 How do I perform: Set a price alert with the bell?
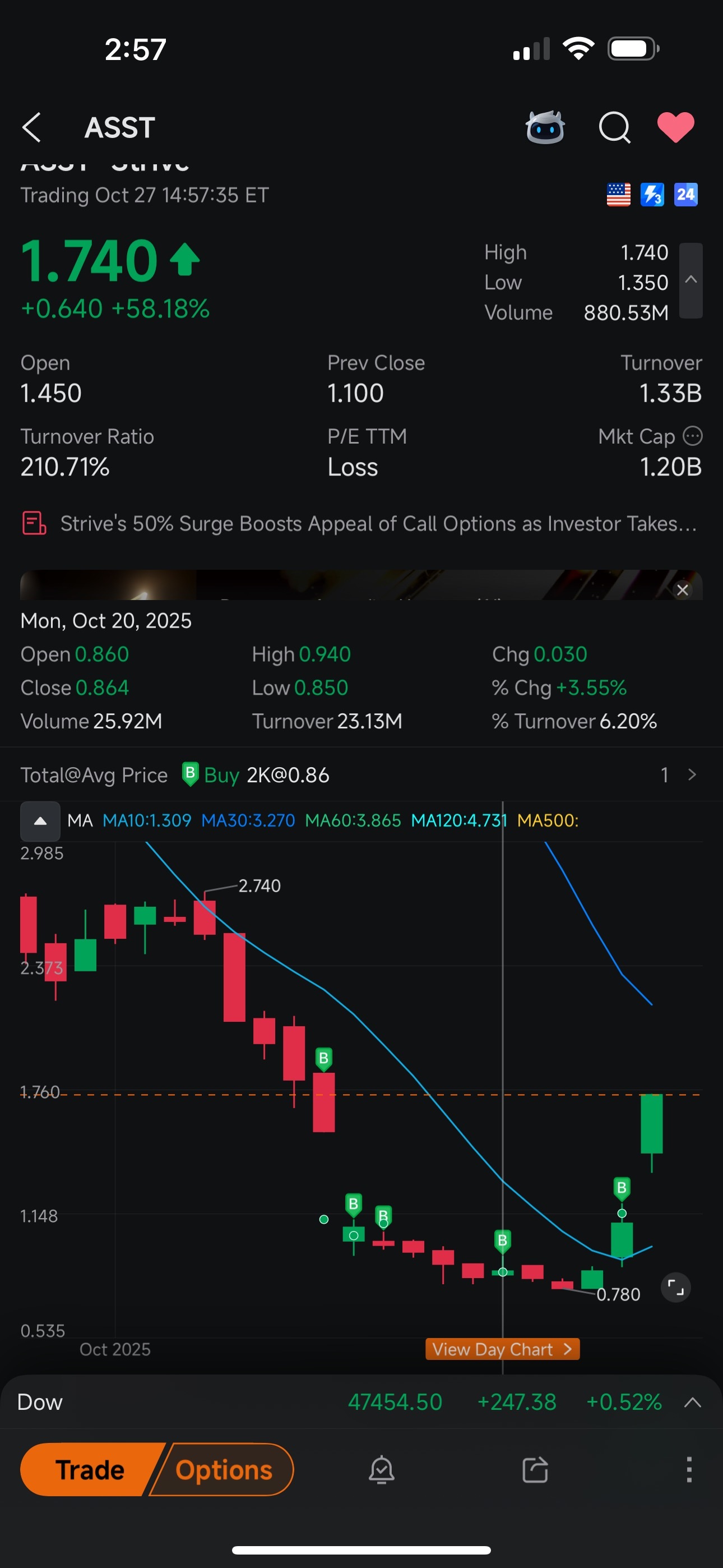click(382, 1469)
